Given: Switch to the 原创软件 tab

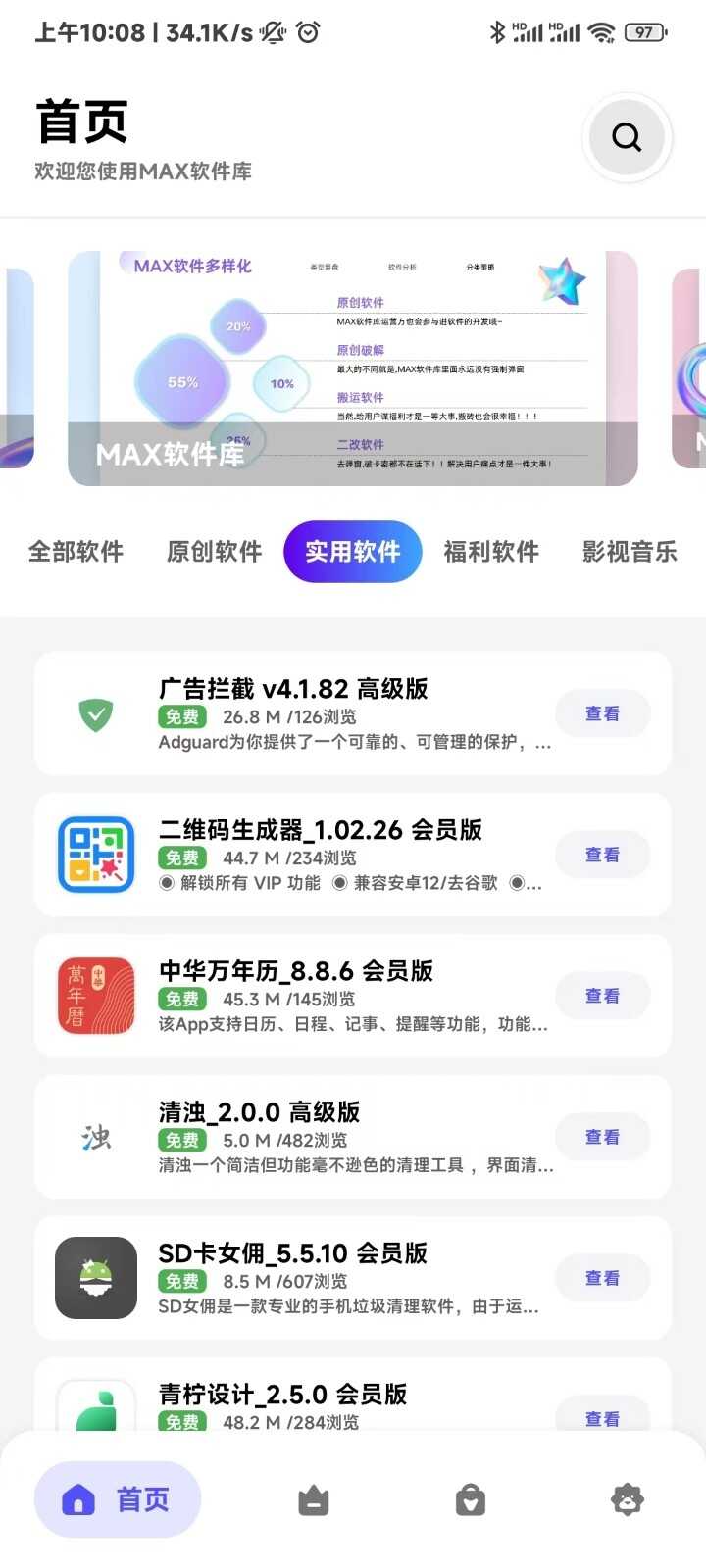Looking at the screenshot, I should click(214, 552).
